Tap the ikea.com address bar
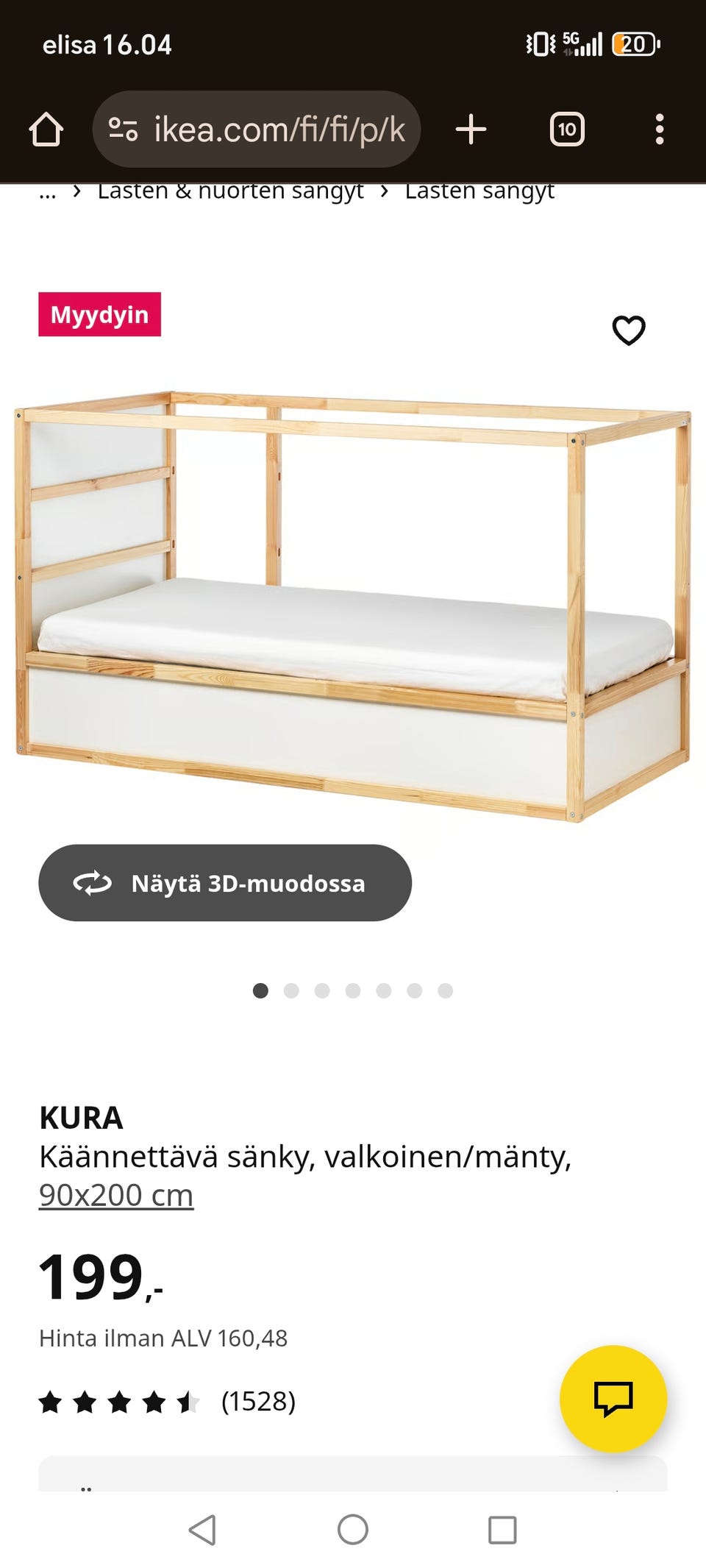The width and height of the screenshot is (706, 1568). 279,128
